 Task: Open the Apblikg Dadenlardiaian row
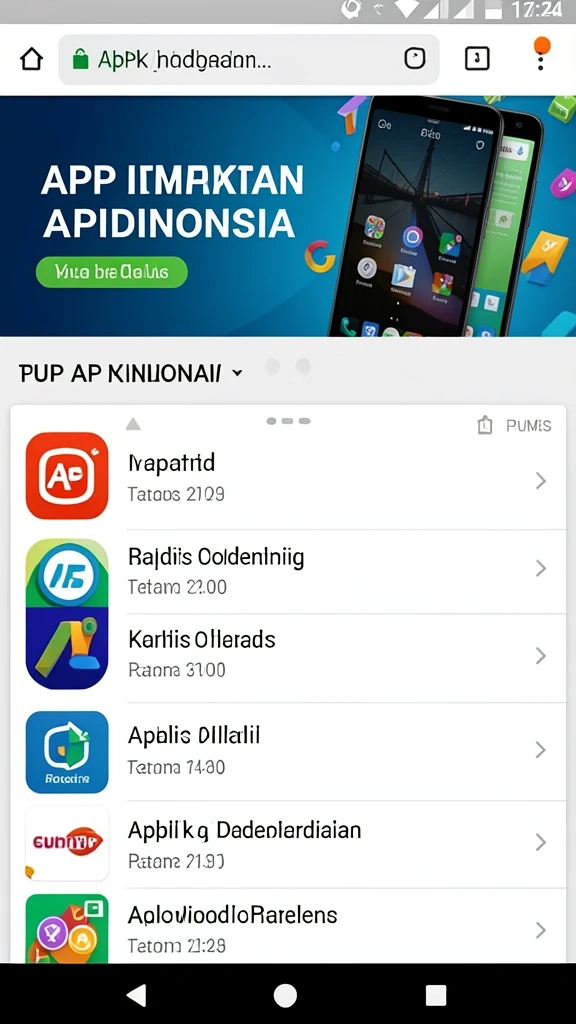(x=287, y=844)
